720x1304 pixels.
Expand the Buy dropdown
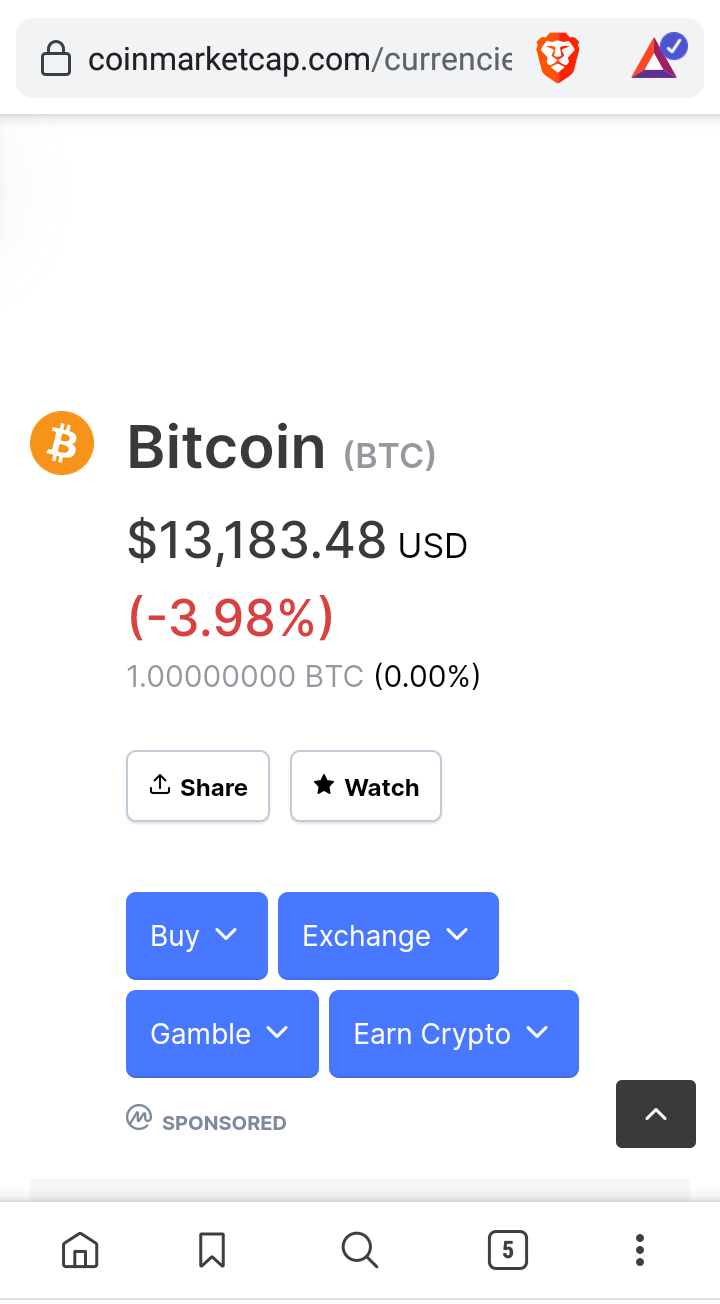click(197, 935)
